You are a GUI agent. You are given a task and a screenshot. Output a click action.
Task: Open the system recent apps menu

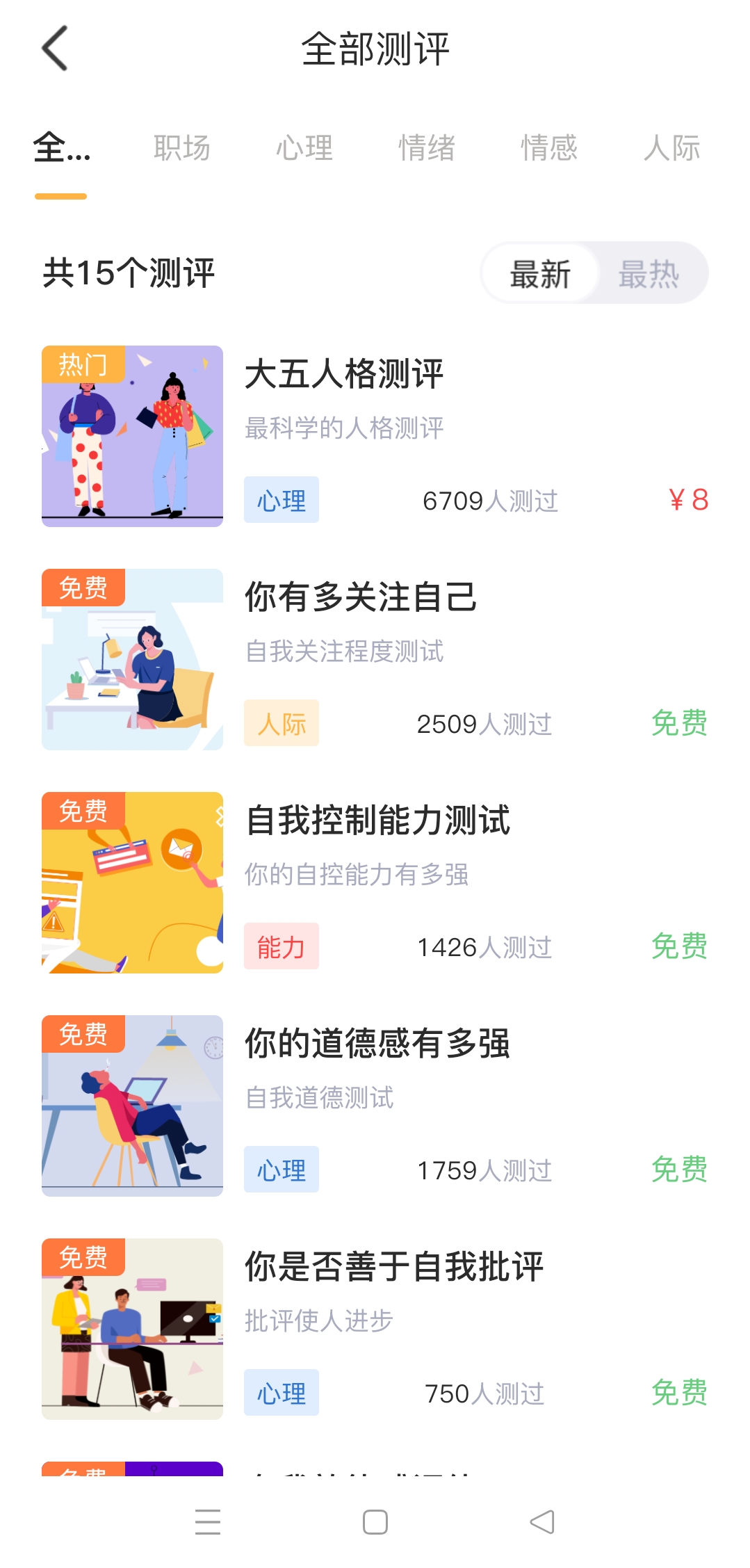(x=208, y=1522)
